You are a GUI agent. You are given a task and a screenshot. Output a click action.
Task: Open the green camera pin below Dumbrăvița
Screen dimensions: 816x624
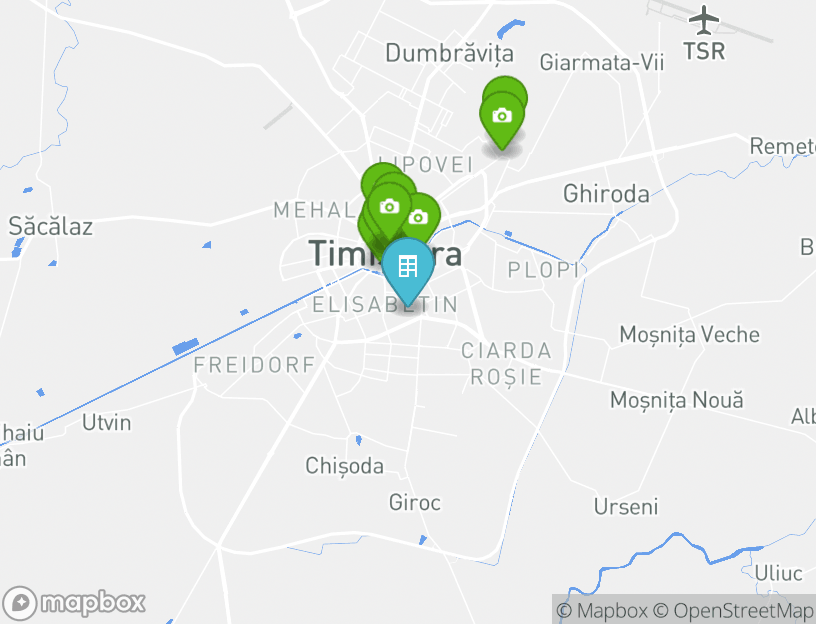click(502, 117)
